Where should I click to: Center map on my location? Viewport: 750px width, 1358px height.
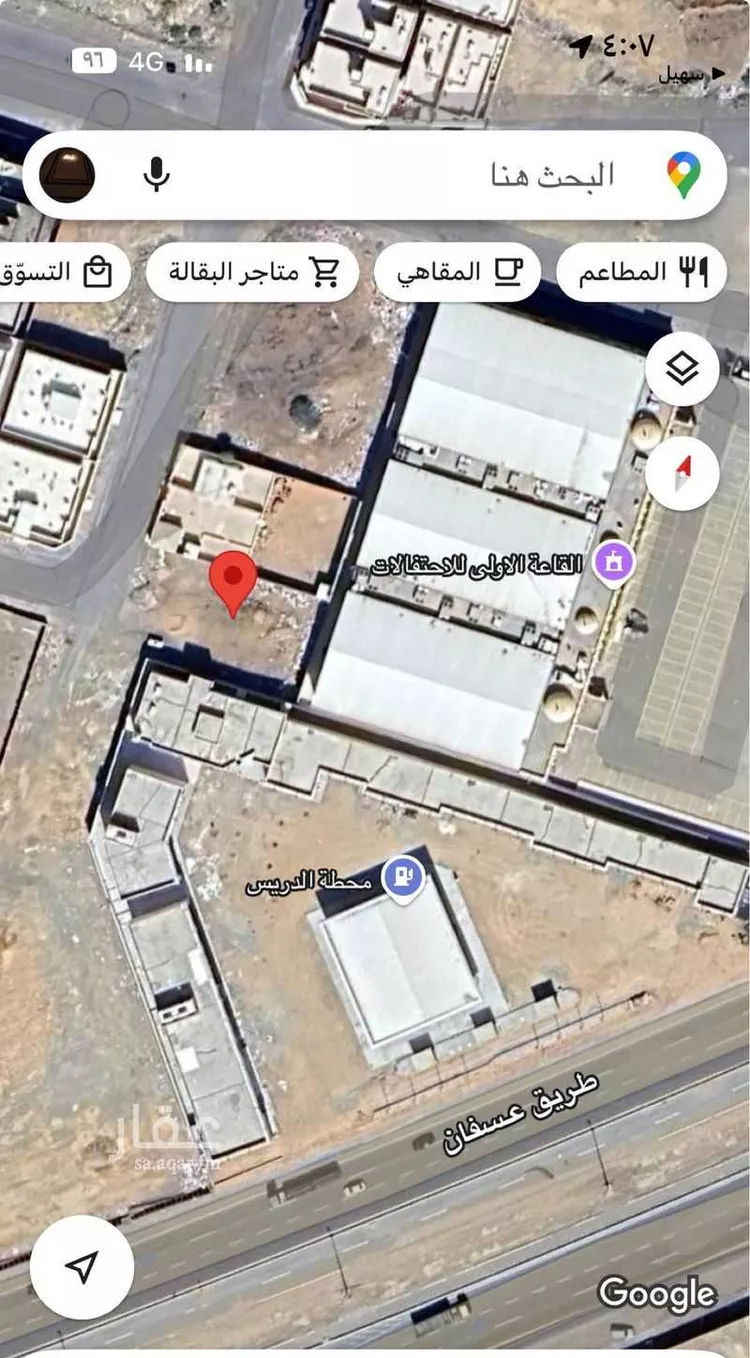(82, 1267)
